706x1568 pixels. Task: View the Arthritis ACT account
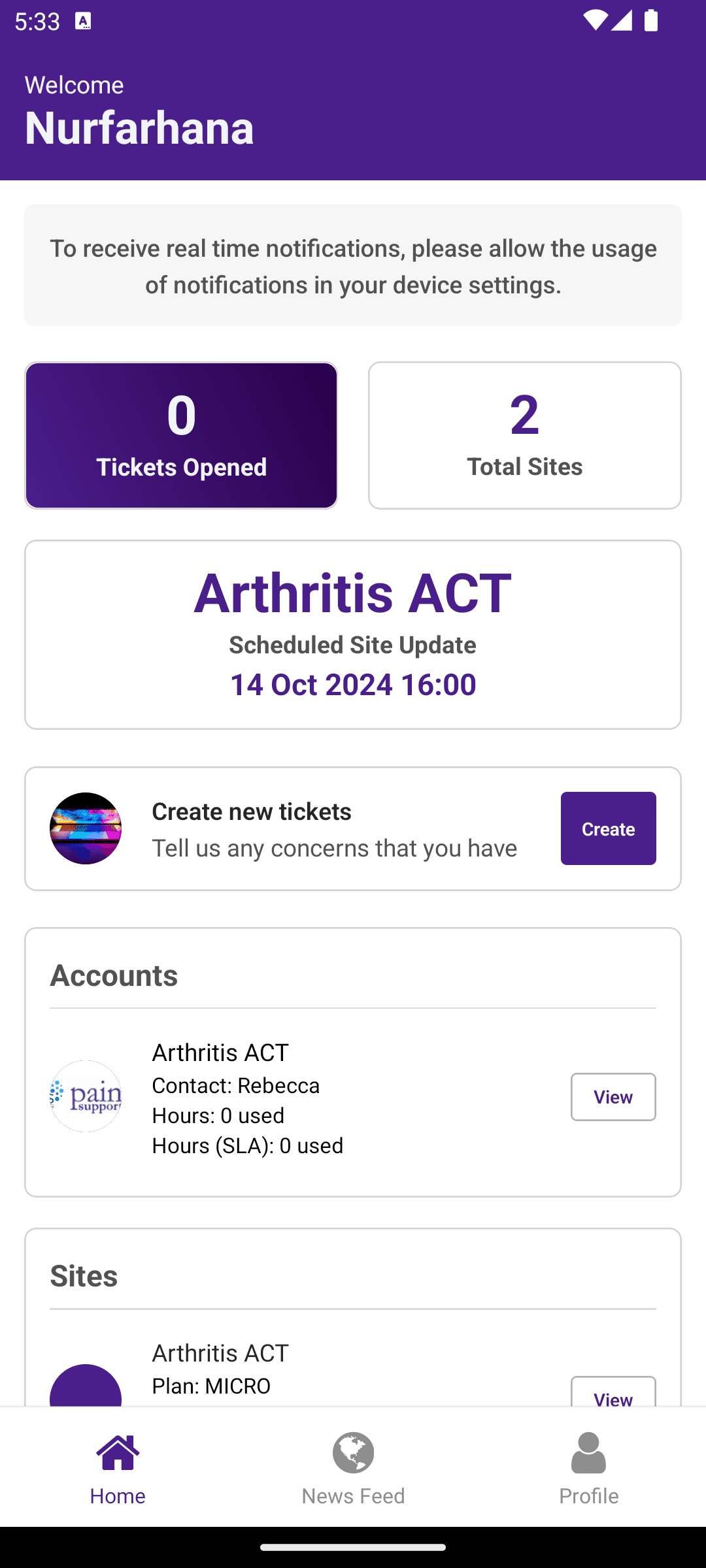tap(613, 1097)
